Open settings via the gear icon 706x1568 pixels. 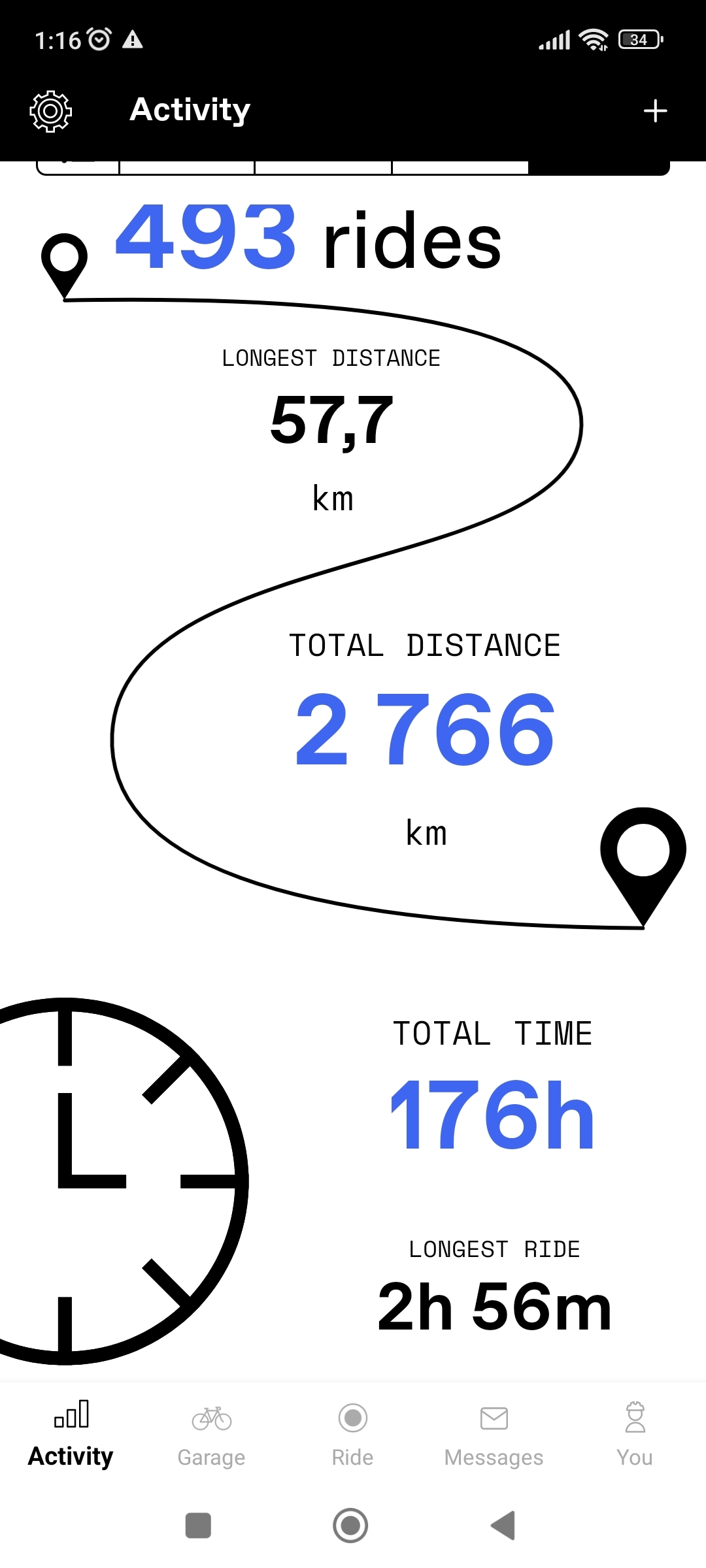[x=51, y=111]
